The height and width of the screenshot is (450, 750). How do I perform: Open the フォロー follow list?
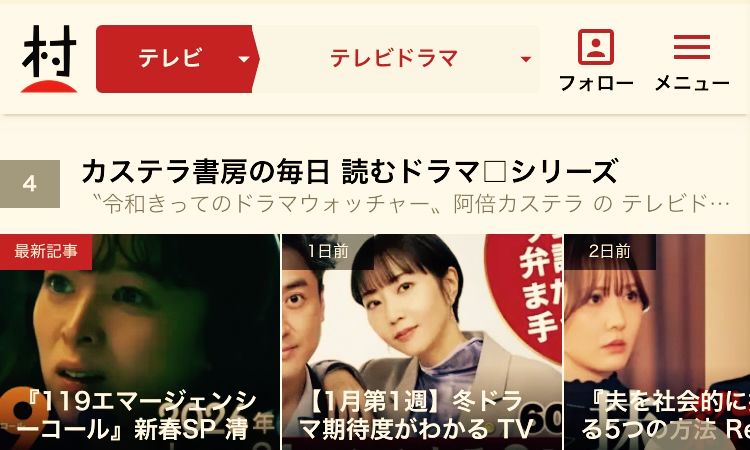click(596, 60)
